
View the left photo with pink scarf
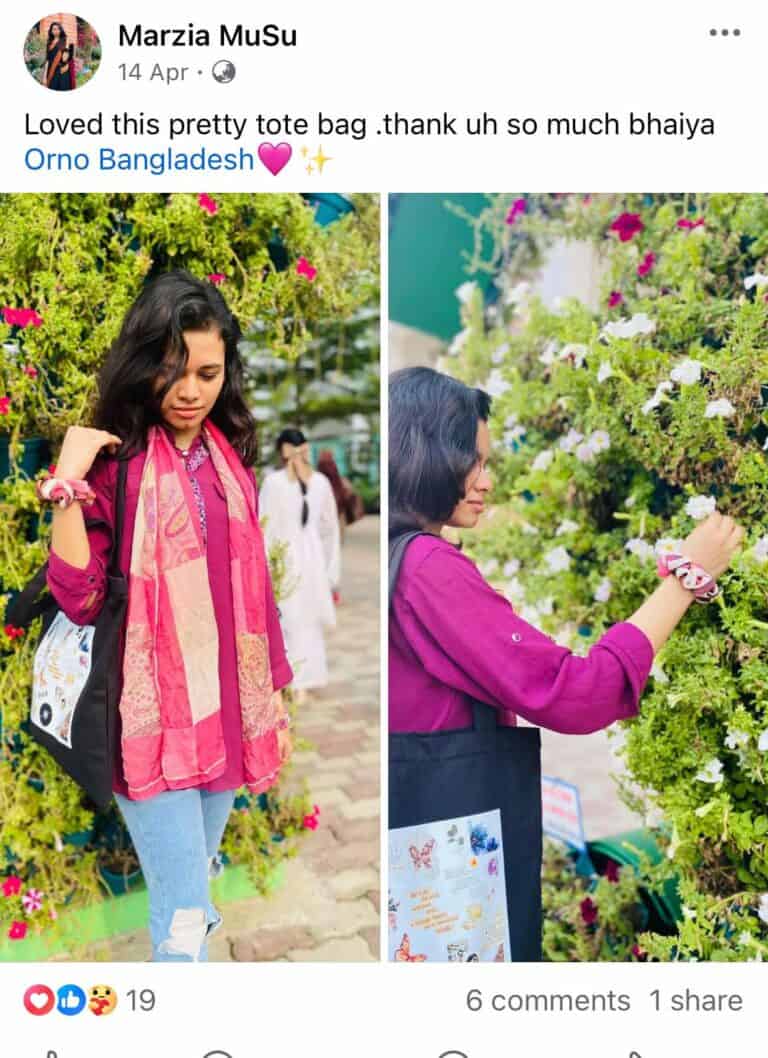tap(190, 577)
